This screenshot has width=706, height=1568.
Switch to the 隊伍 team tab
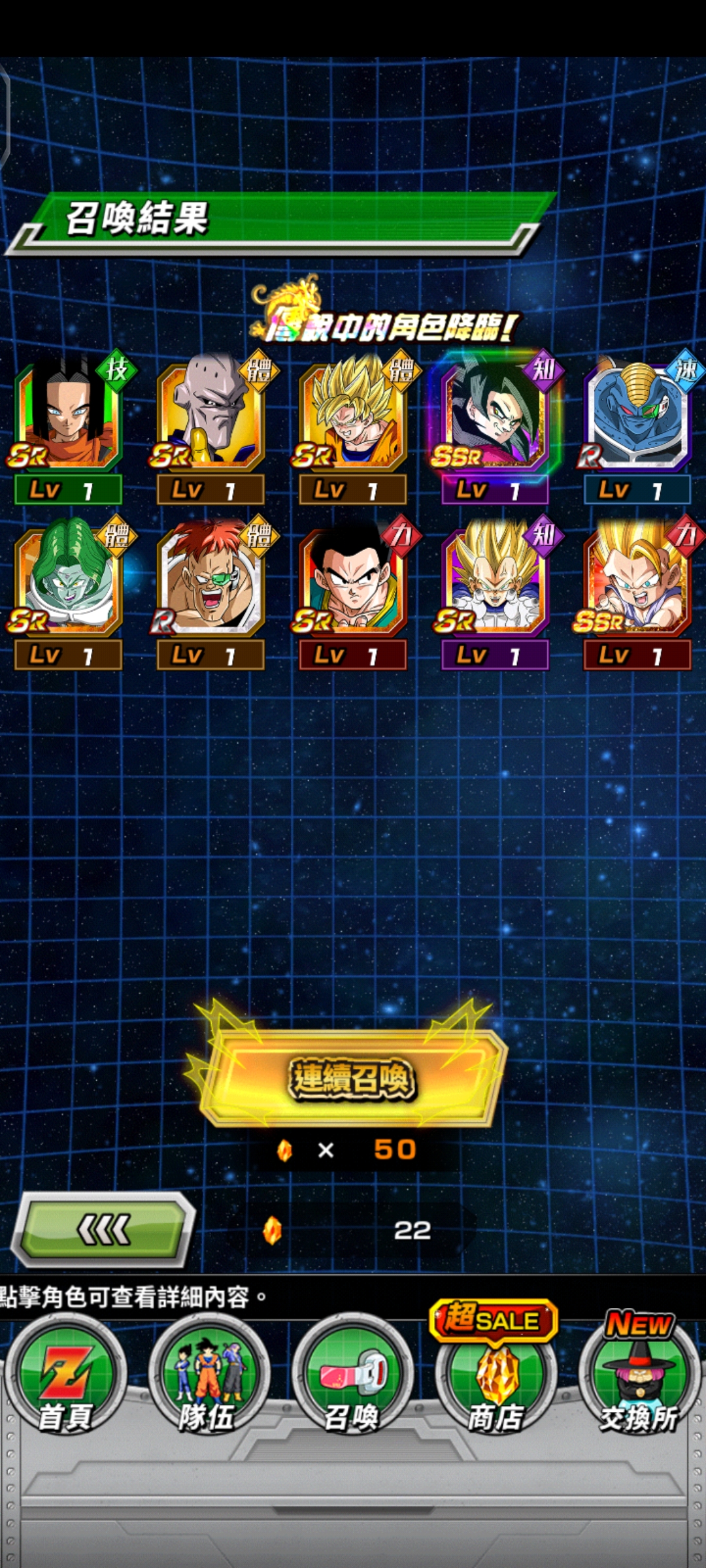(208, 1377)
